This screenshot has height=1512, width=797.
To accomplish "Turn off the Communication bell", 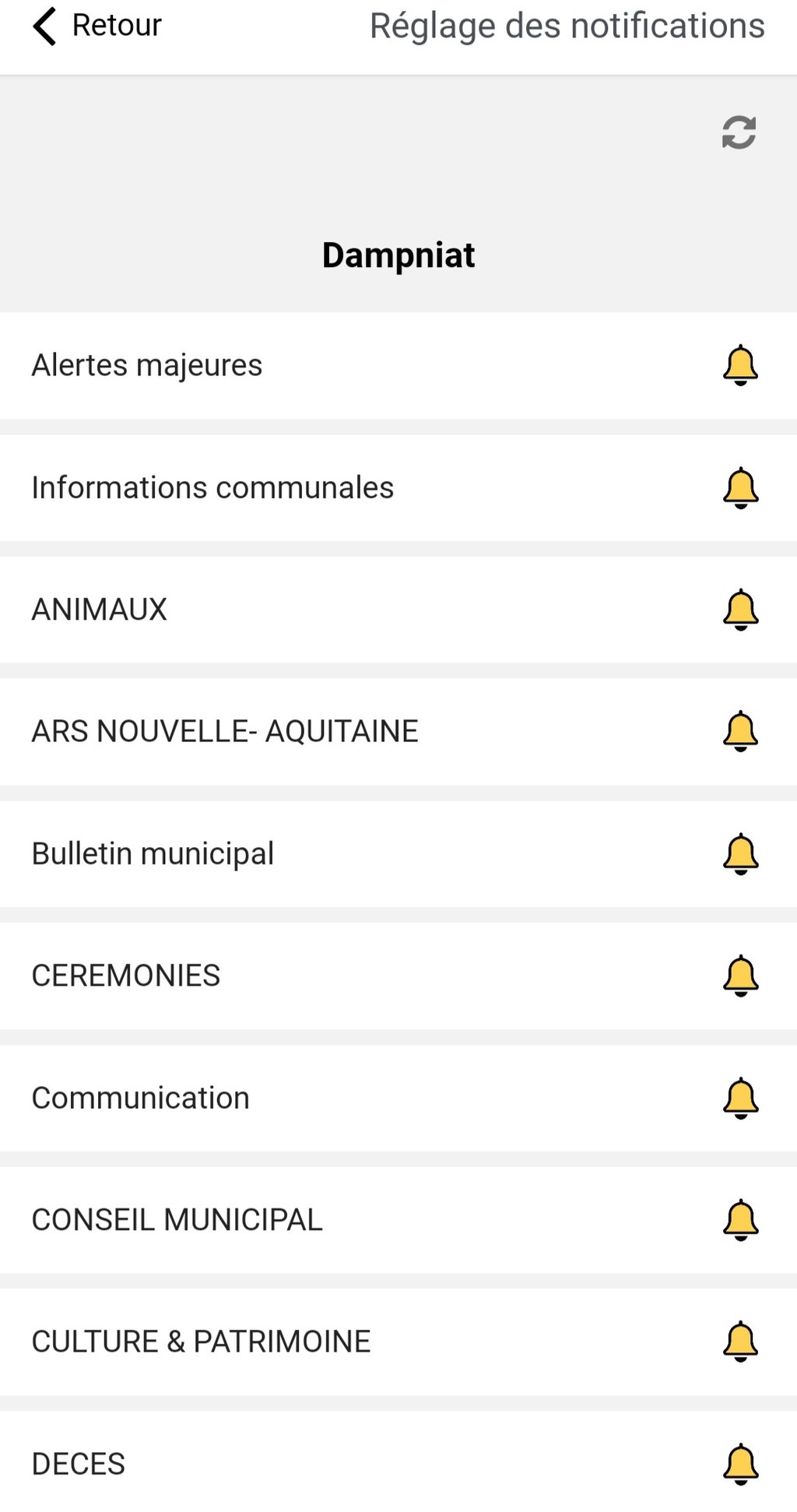I will tap(740, 1099).
